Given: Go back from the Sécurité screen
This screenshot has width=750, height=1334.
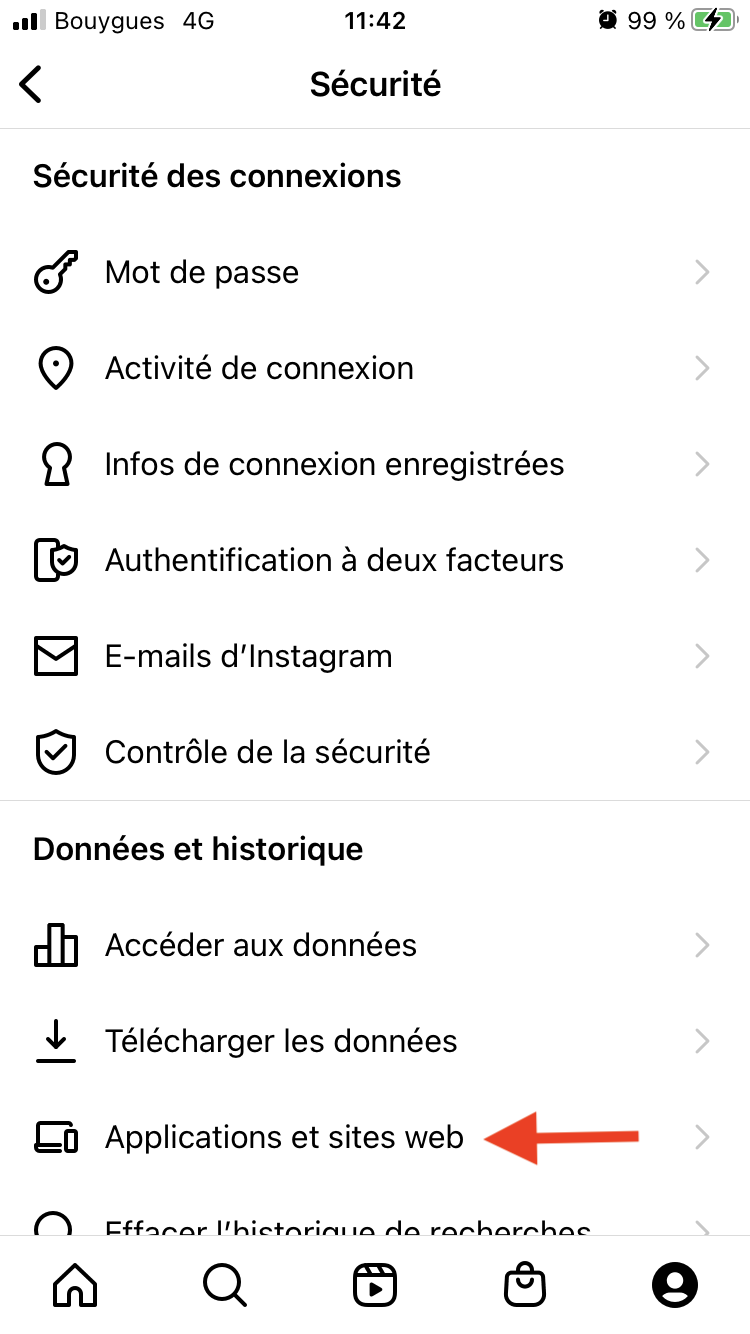Looking at the screenshot, I should (x=31, y=84).
